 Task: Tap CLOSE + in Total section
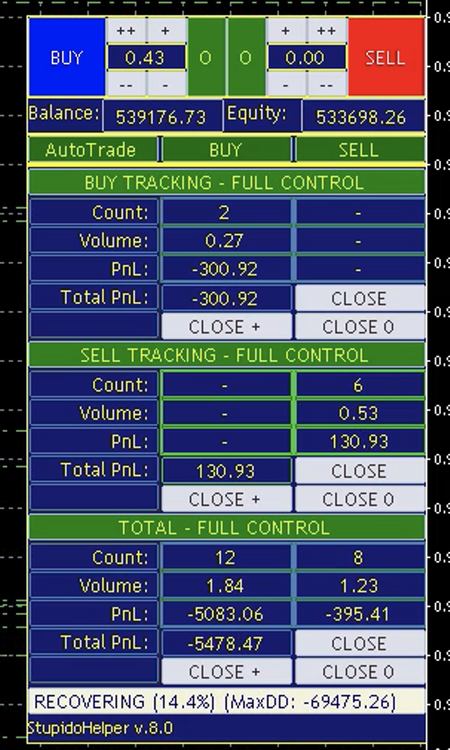226,672
